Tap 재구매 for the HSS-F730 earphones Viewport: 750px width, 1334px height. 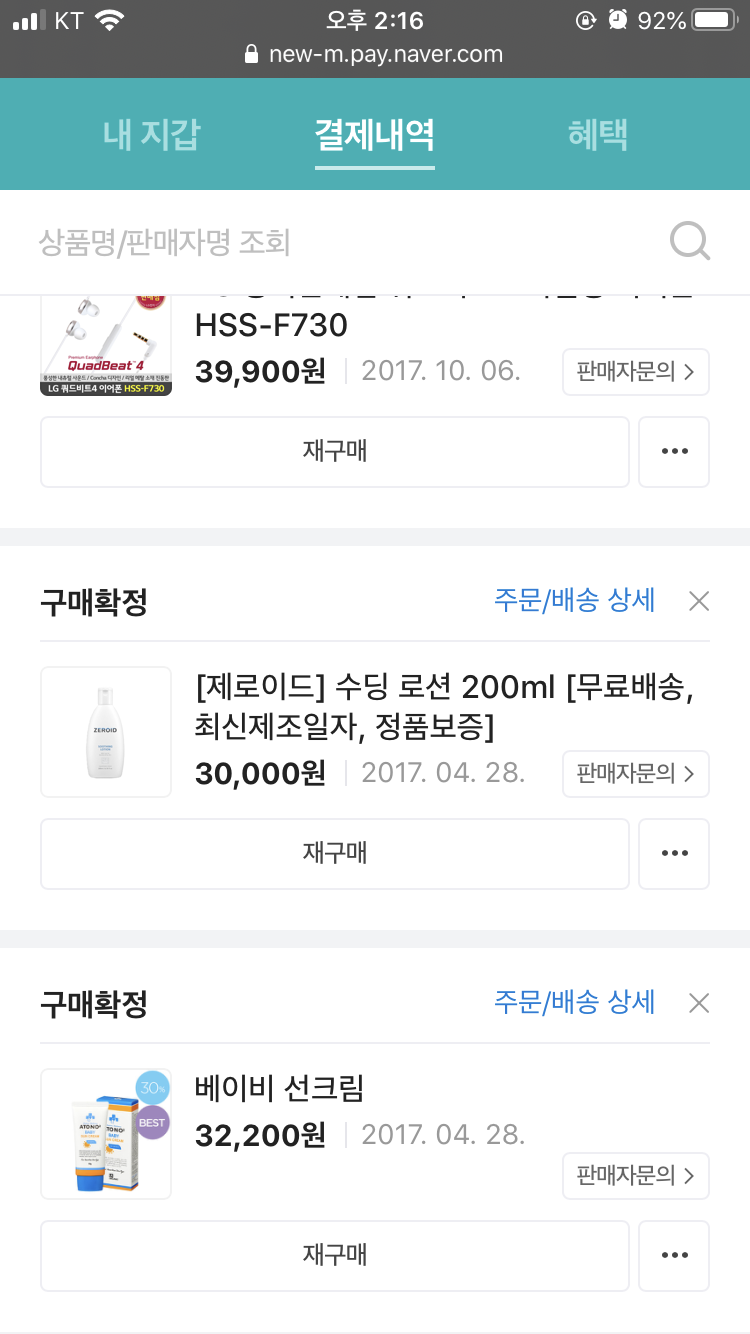[335, 452]
